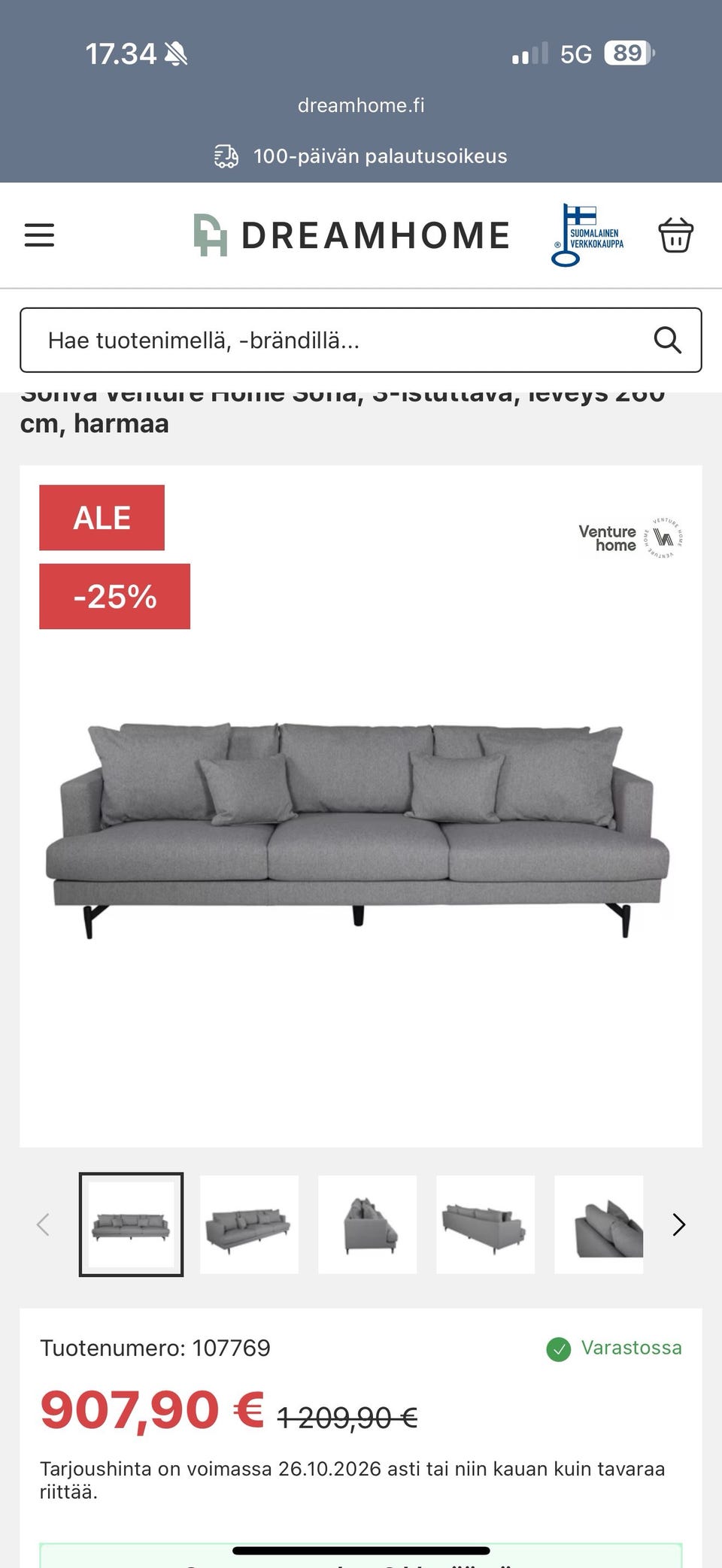Open the dreamhome.fi address bar
722x1568 pixels.
tap(361, 105)
